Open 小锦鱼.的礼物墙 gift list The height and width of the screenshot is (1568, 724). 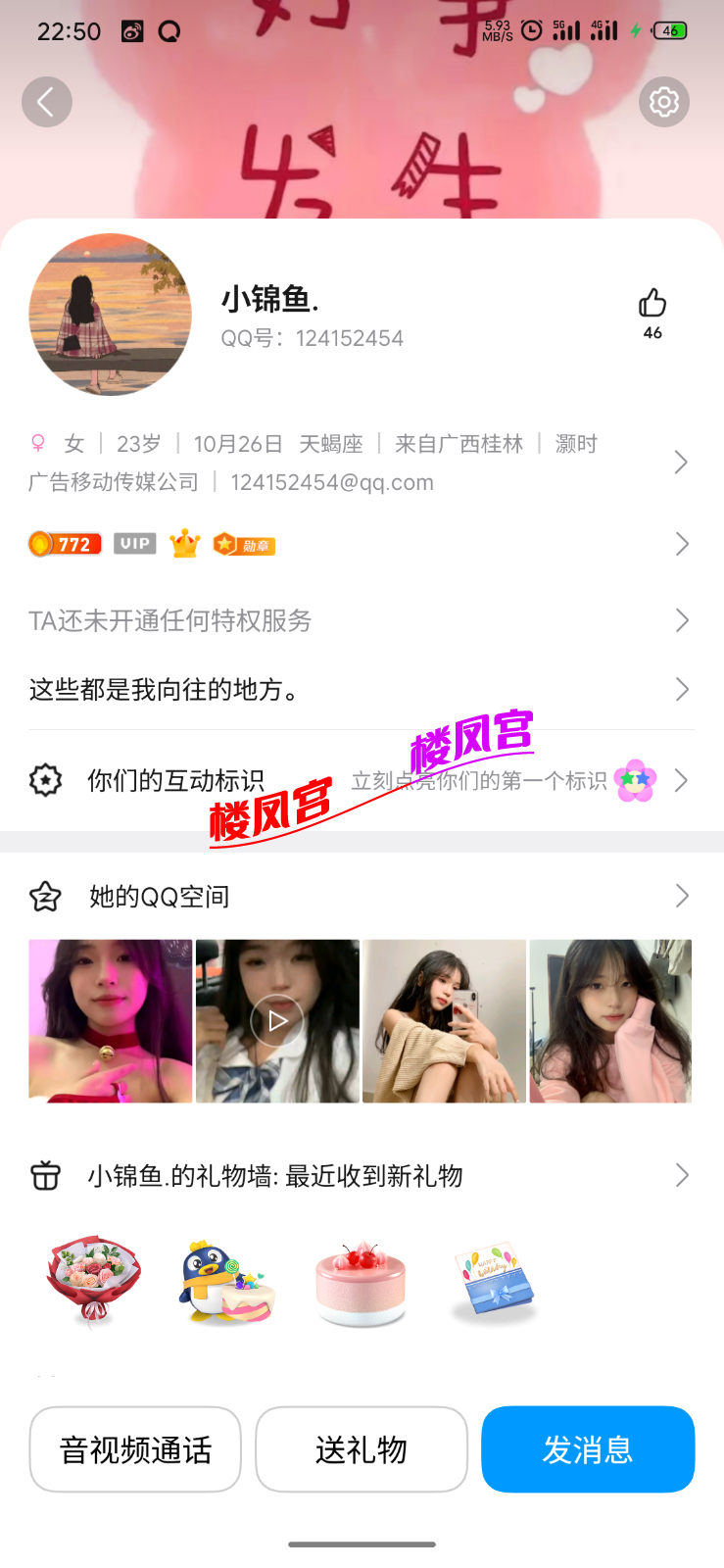pyautogui.click(x=681, y=1175)
